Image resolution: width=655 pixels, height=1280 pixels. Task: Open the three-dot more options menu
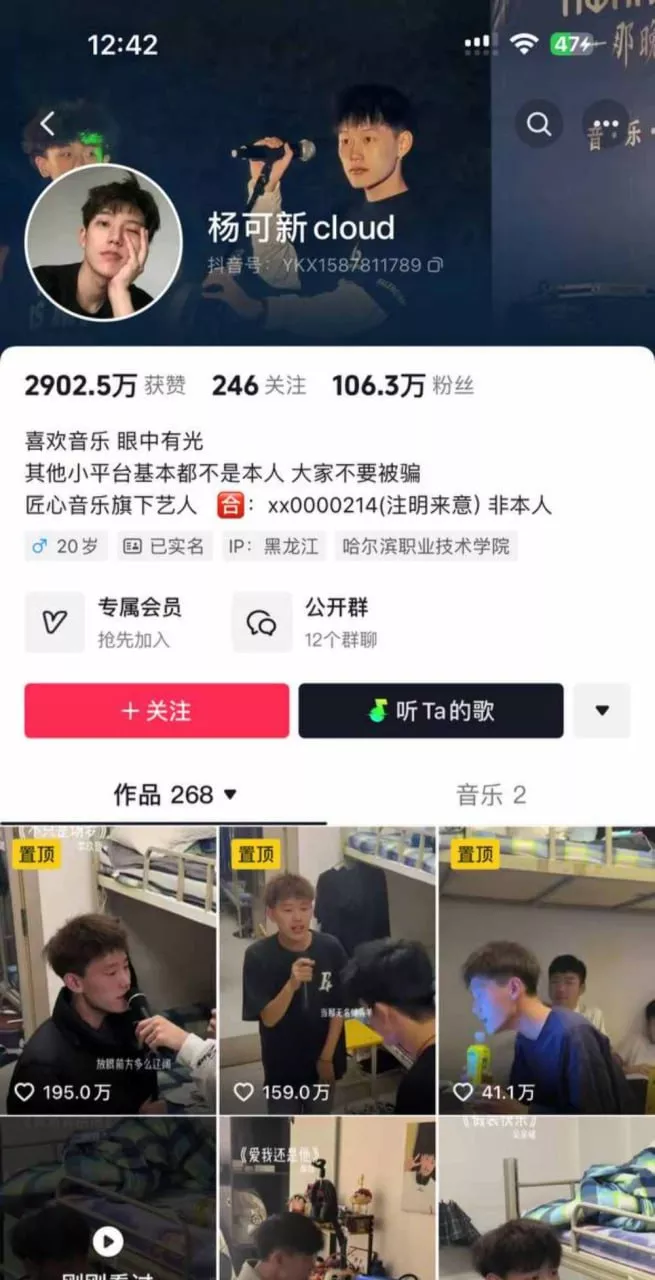click(606, 125)
